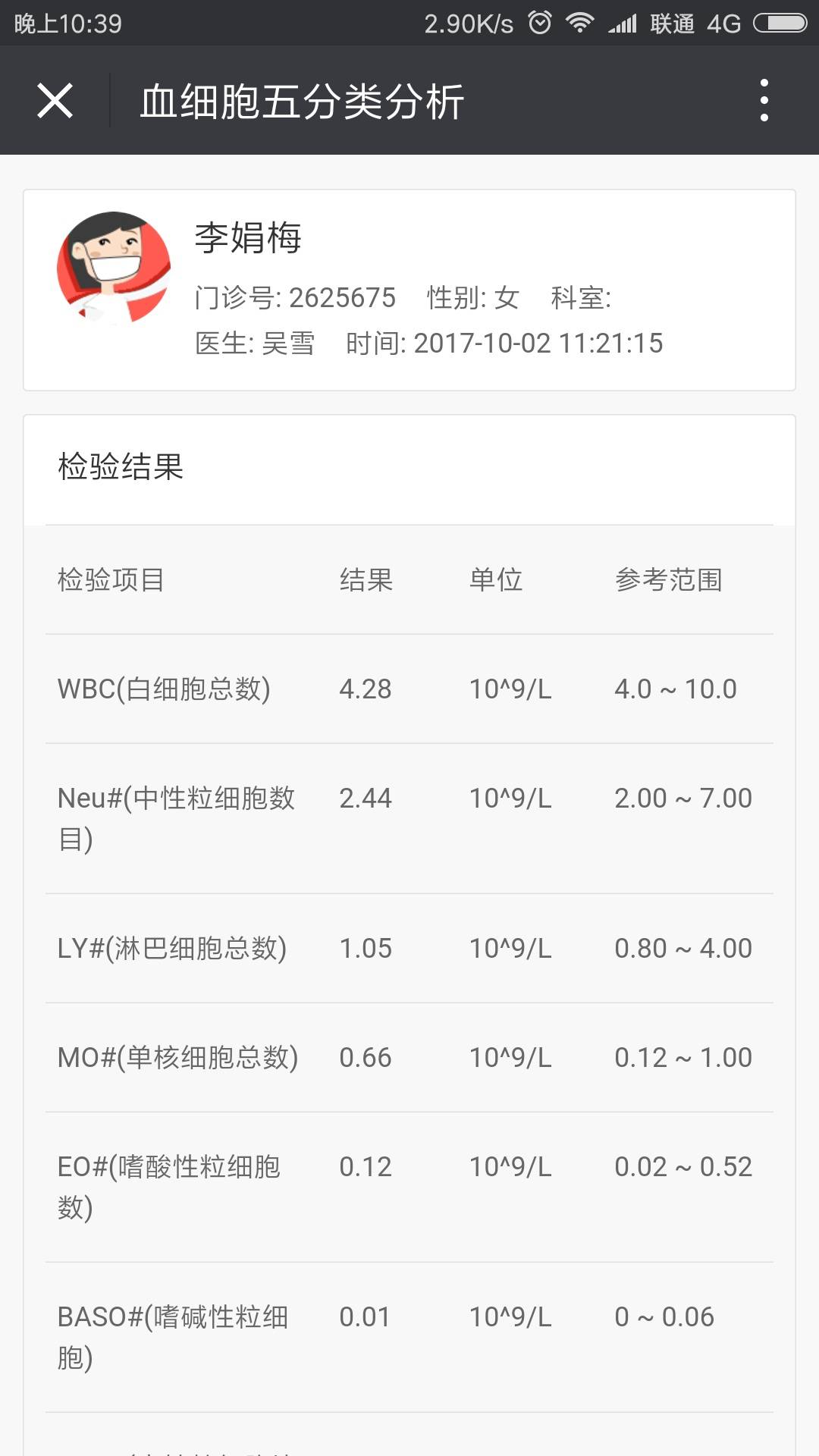Open the three-dot overflow menu
The height and width of the screenshot is (1456, 819).
[x=764, y=101]
